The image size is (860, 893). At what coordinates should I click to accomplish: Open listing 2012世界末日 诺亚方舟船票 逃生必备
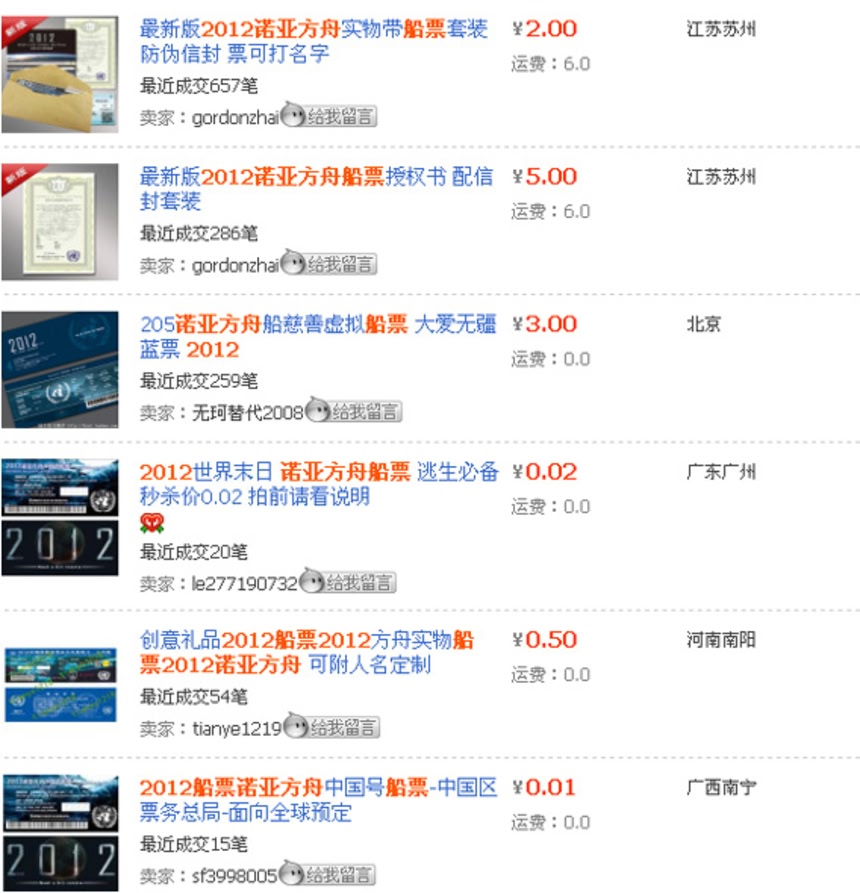(319, 484)
